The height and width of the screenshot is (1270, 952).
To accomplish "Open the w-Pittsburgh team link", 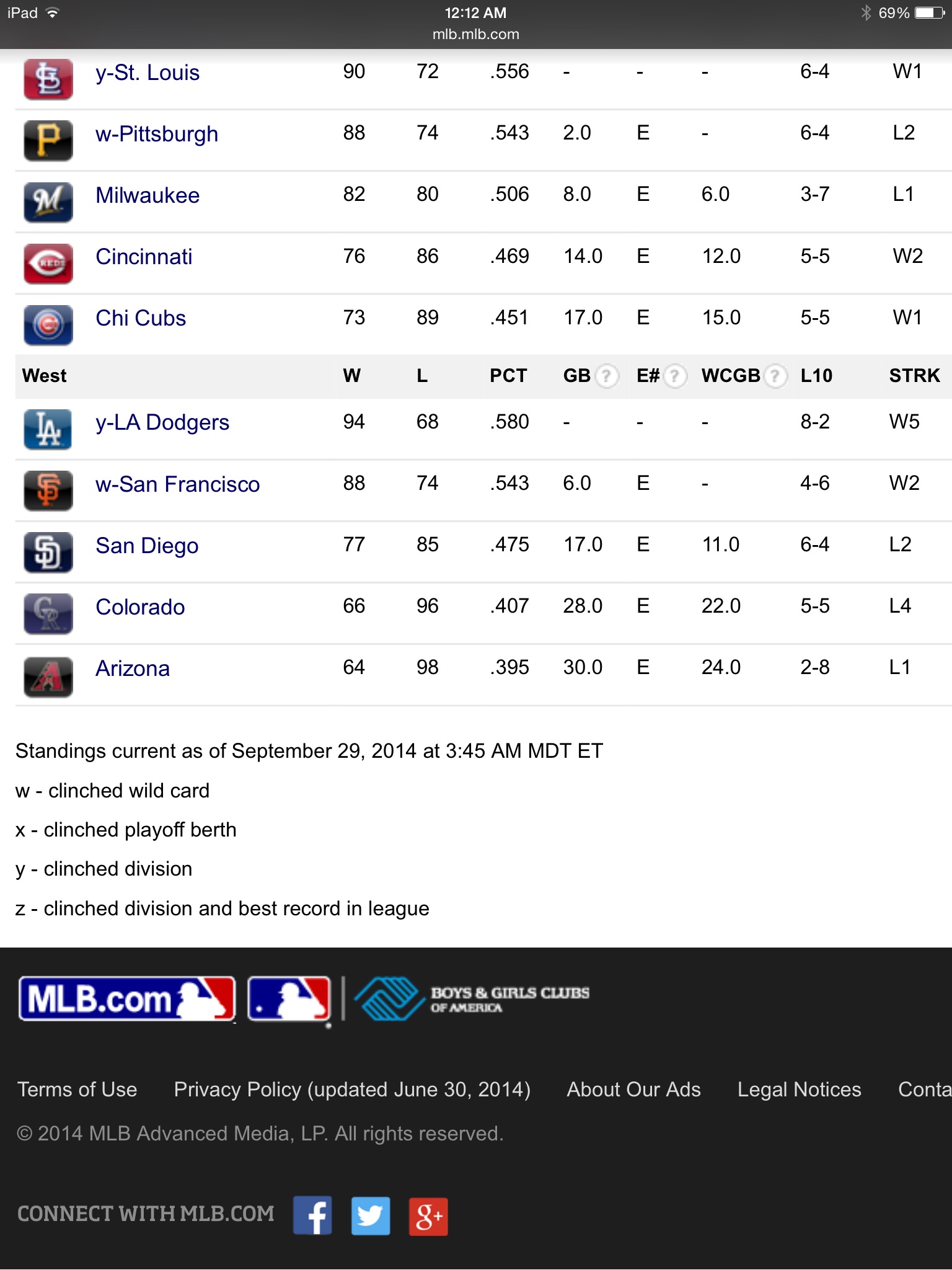I will click(157, 134).
